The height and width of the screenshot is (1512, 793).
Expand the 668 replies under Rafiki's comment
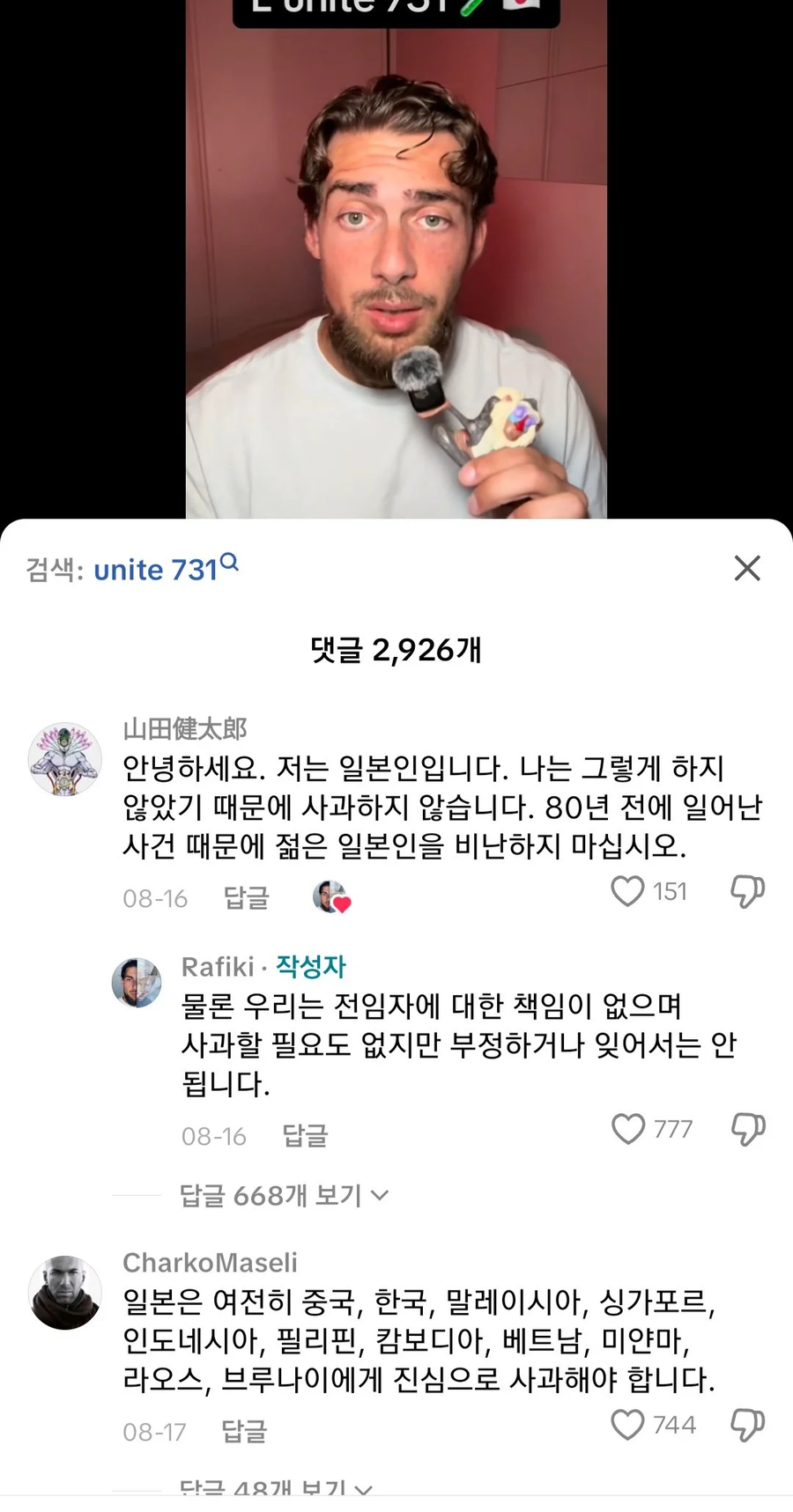(x=271, y=1195)
